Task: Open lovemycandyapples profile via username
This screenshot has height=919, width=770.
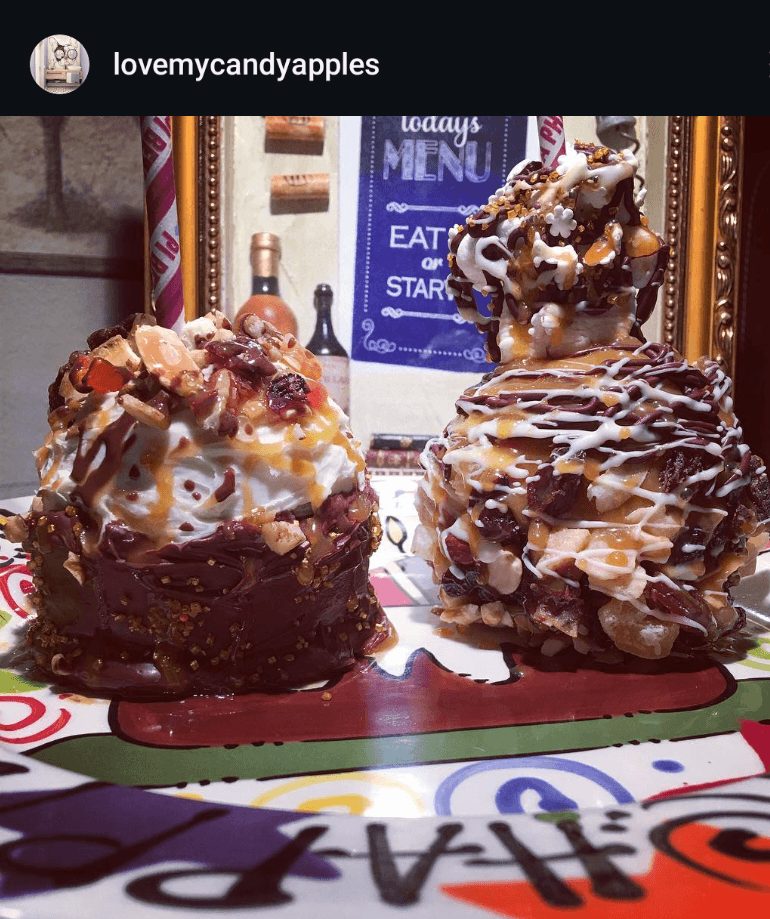Action: tap(246, 65)
